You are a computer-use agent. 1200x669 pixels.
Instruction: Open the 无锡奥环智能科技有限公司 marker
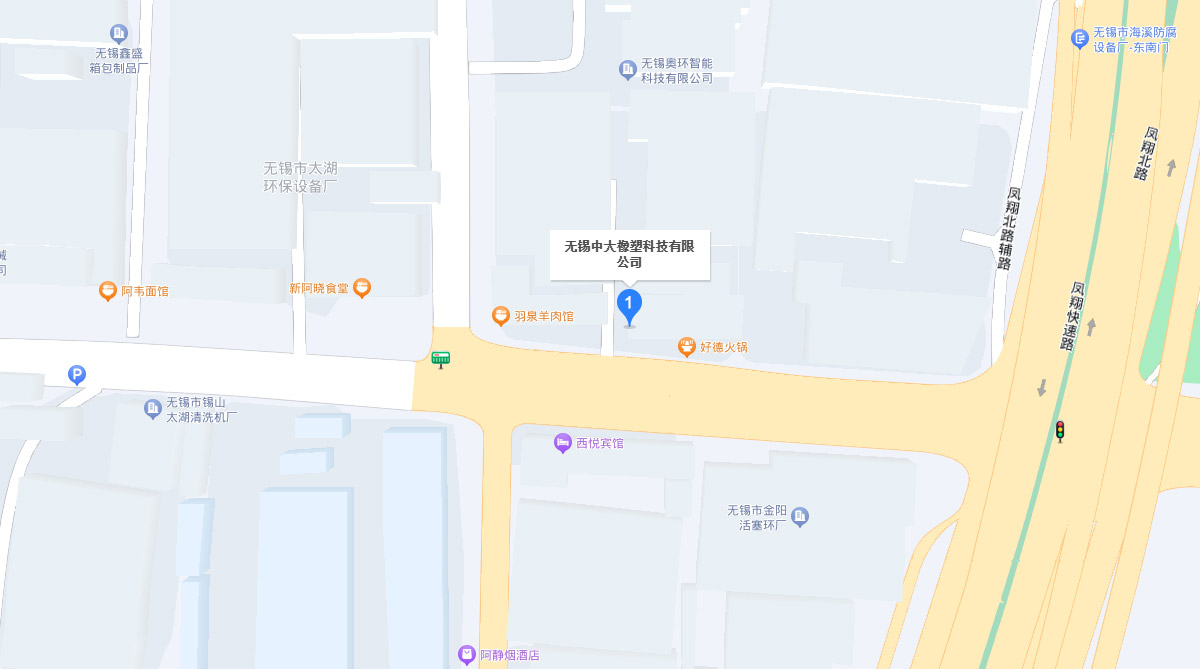coord(628,69)
